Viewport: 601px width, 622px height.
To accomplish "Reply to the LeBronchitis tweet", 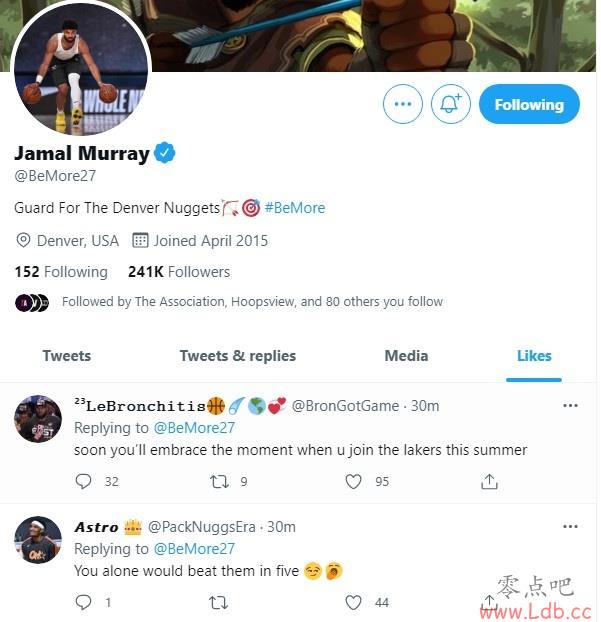I will [84, 481].
